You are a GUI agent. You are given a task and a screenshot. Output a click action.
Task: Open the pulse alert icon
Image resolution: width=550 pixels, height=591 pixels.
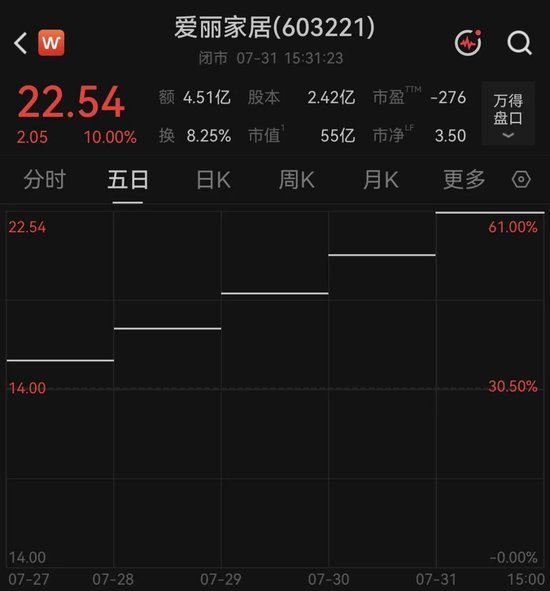coord(468,43)
